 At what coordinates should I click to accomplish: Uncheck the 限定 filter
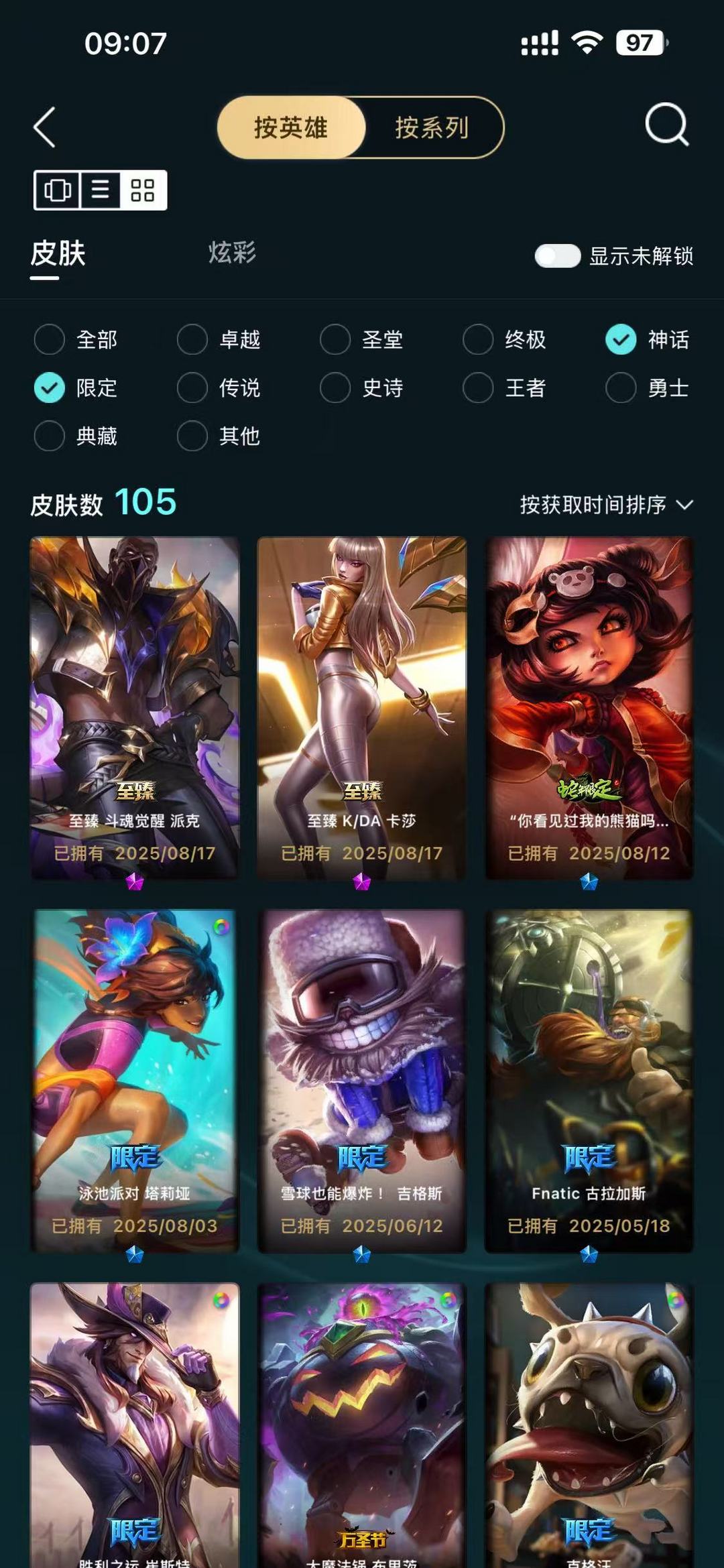[76, 387]
